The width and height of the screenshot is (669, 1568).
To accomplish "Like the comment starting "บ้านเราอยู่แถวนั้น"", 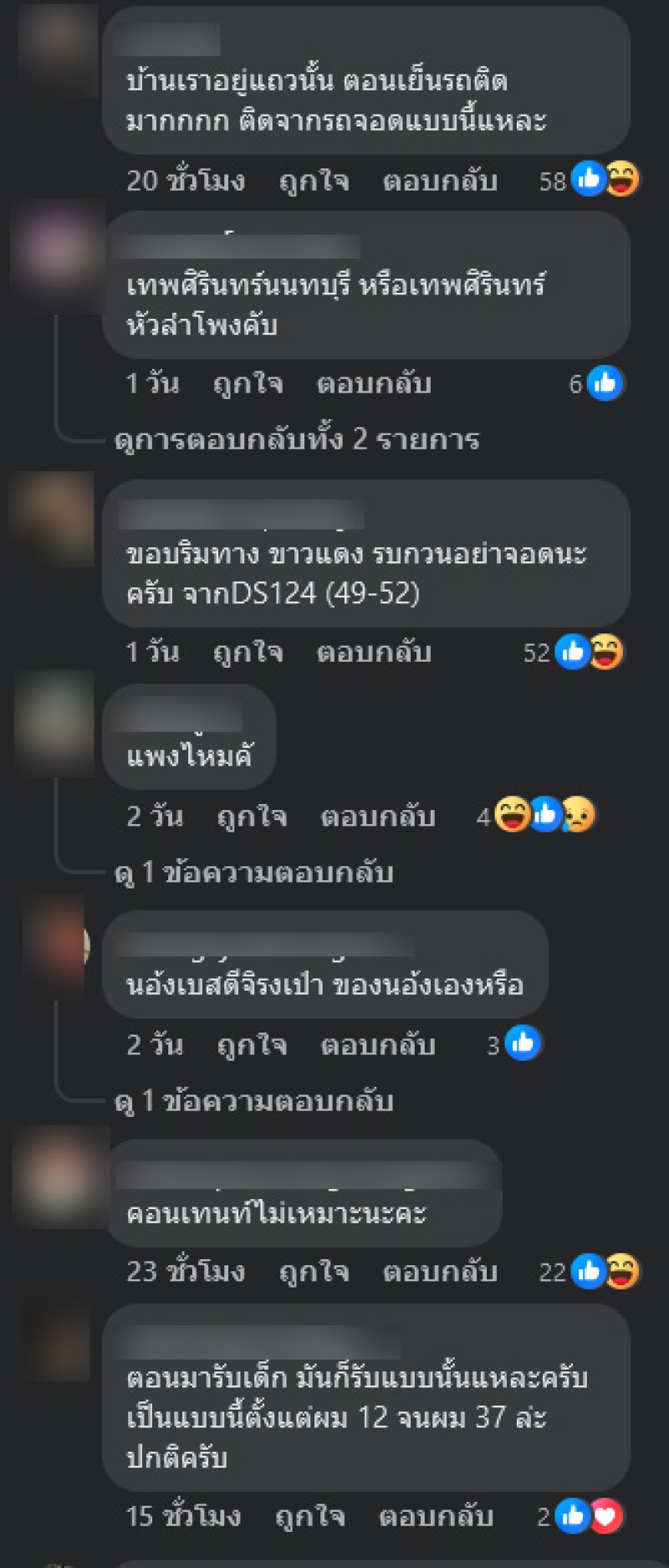I will [314, 181].
